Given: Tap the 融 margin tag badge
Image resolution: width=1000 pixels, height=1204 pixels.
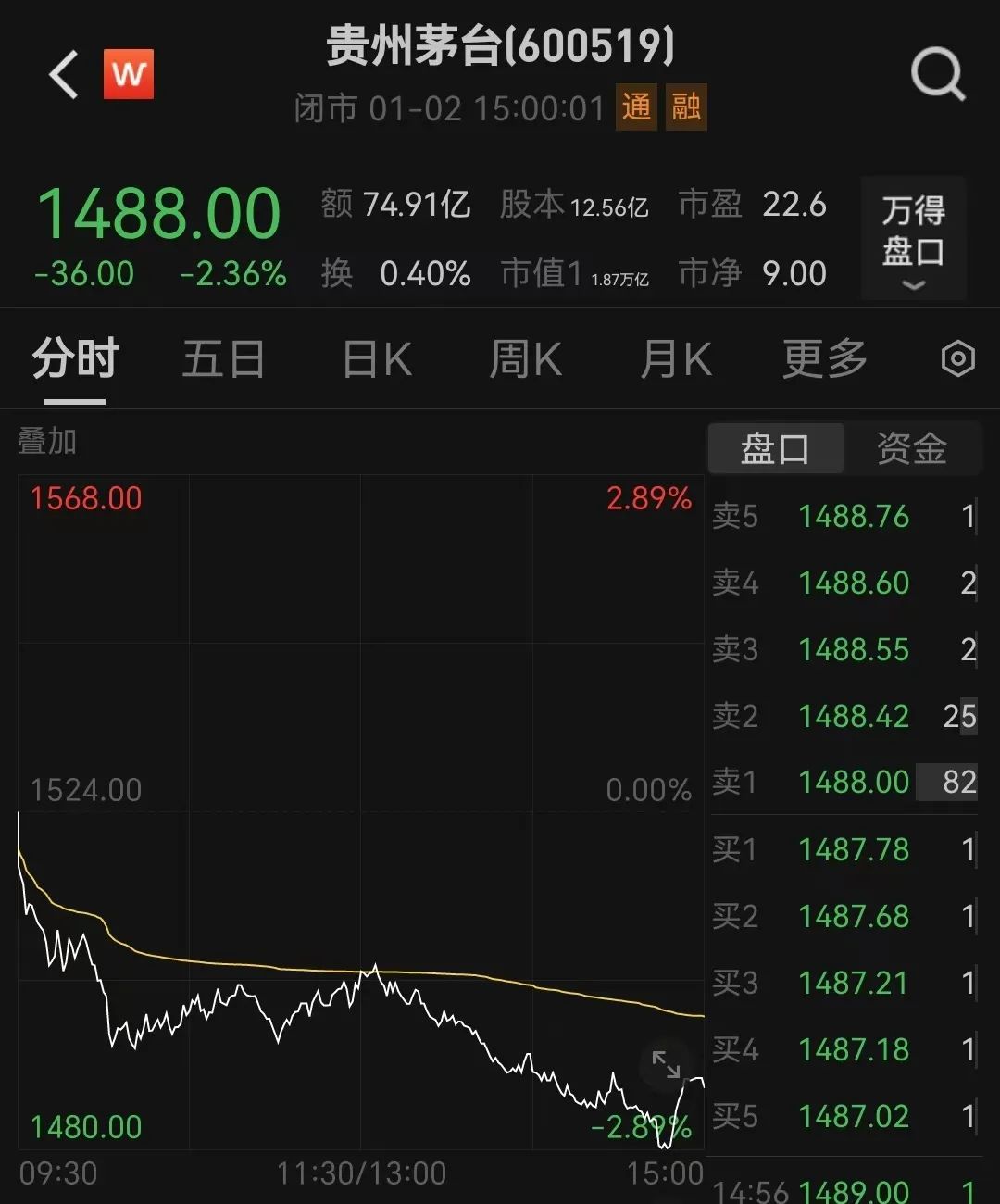Looking at the screenshot, I should point(686,107).
